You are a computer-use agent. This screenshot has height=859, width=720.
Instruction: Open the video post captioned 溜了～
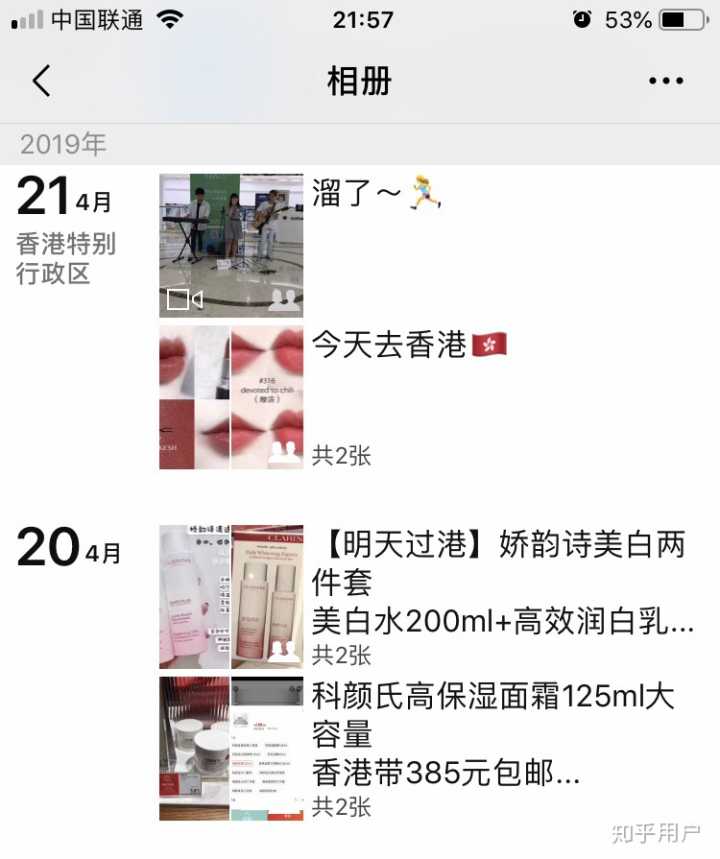coord(231,245)
